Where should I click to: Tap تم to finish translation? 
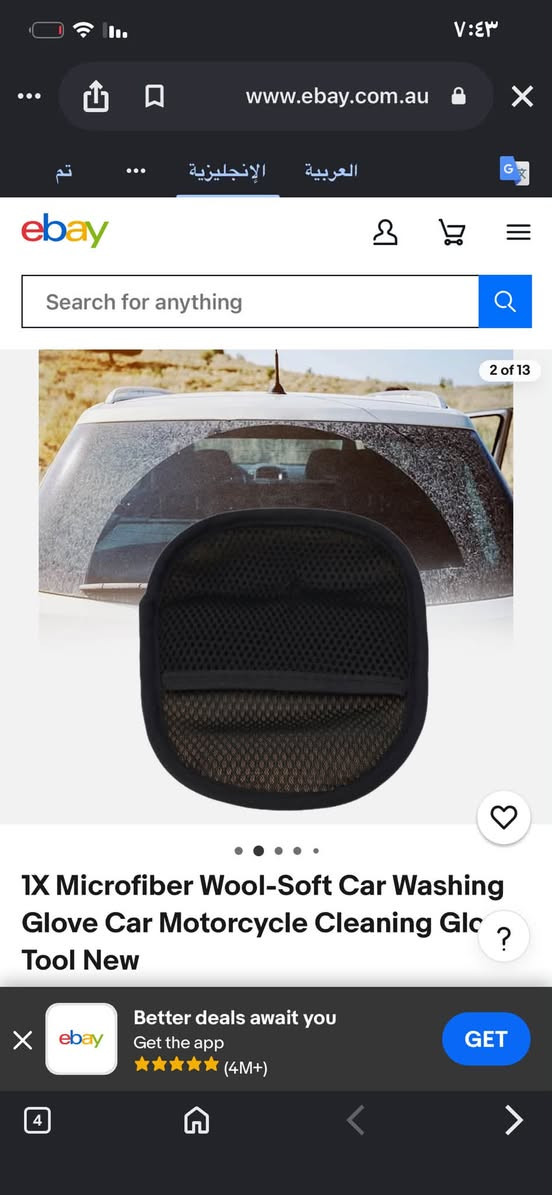63,171
